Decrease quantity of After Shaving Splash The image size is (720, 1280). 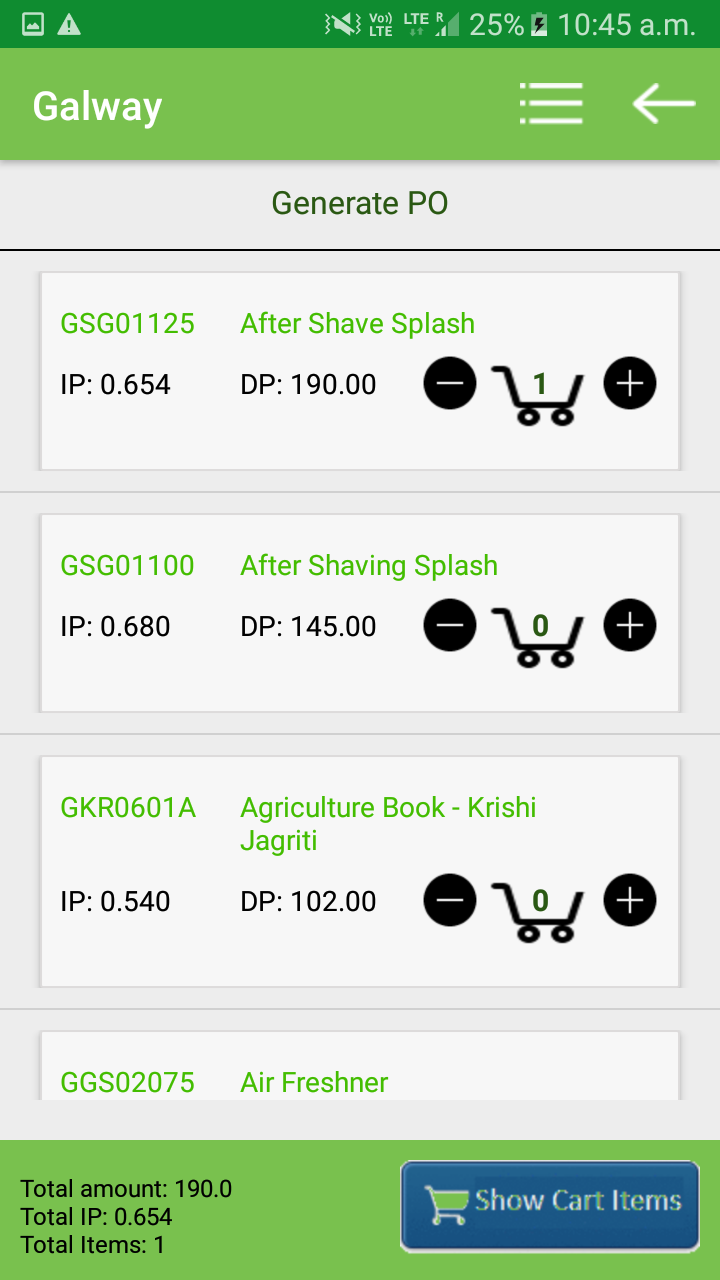coord(450,626)
